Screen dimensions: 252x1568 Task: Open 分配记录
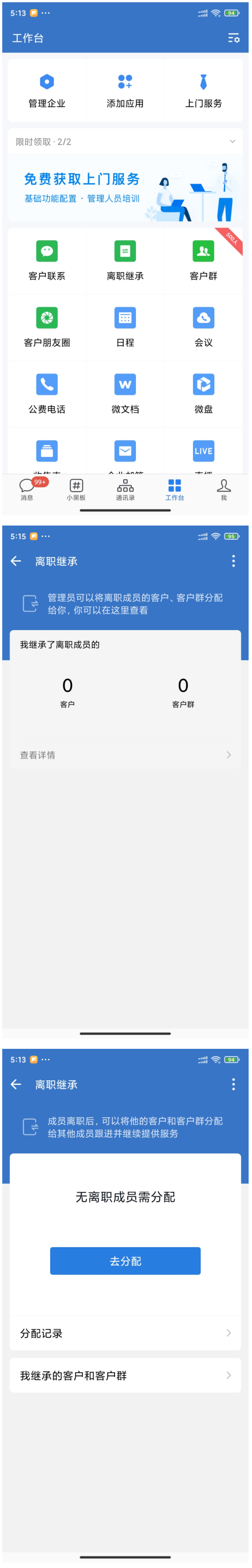point(125,1333)
